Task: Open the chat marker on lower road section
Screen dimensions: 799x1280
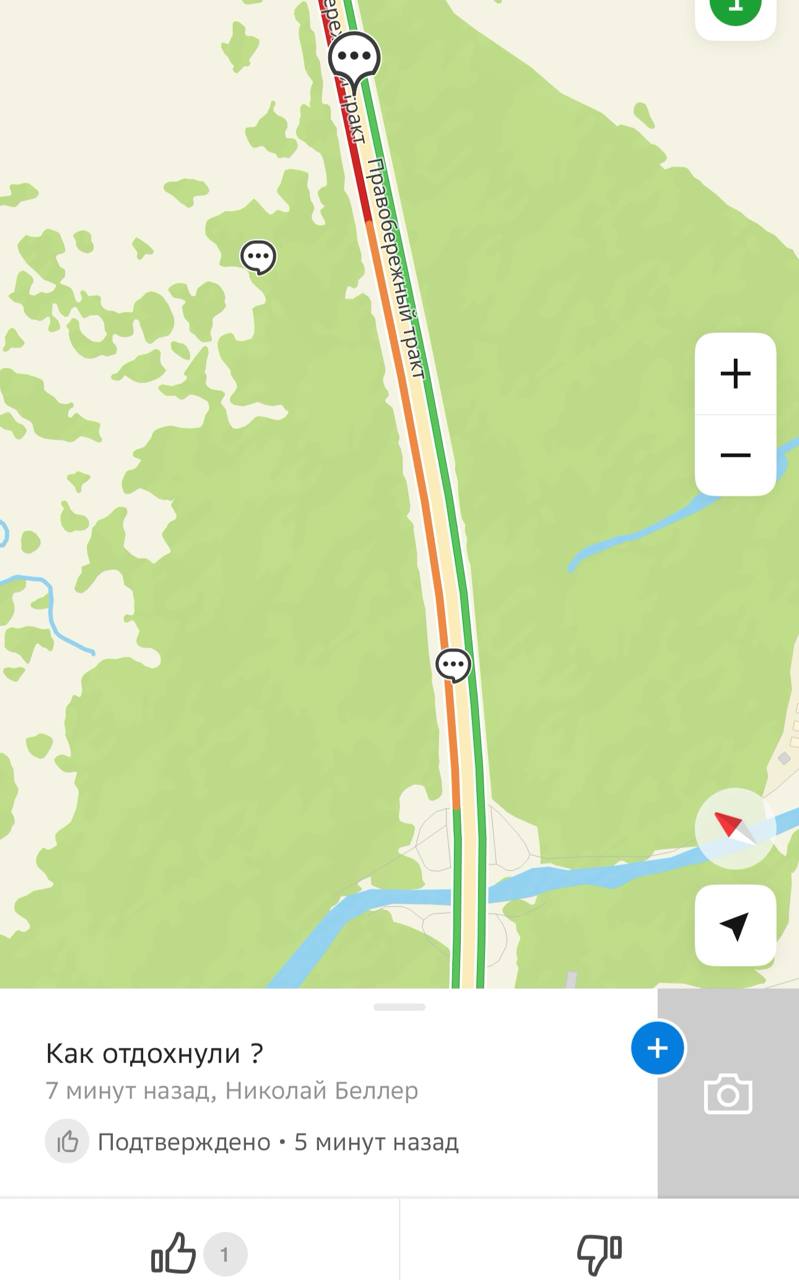Action: (x=454, y=665)
